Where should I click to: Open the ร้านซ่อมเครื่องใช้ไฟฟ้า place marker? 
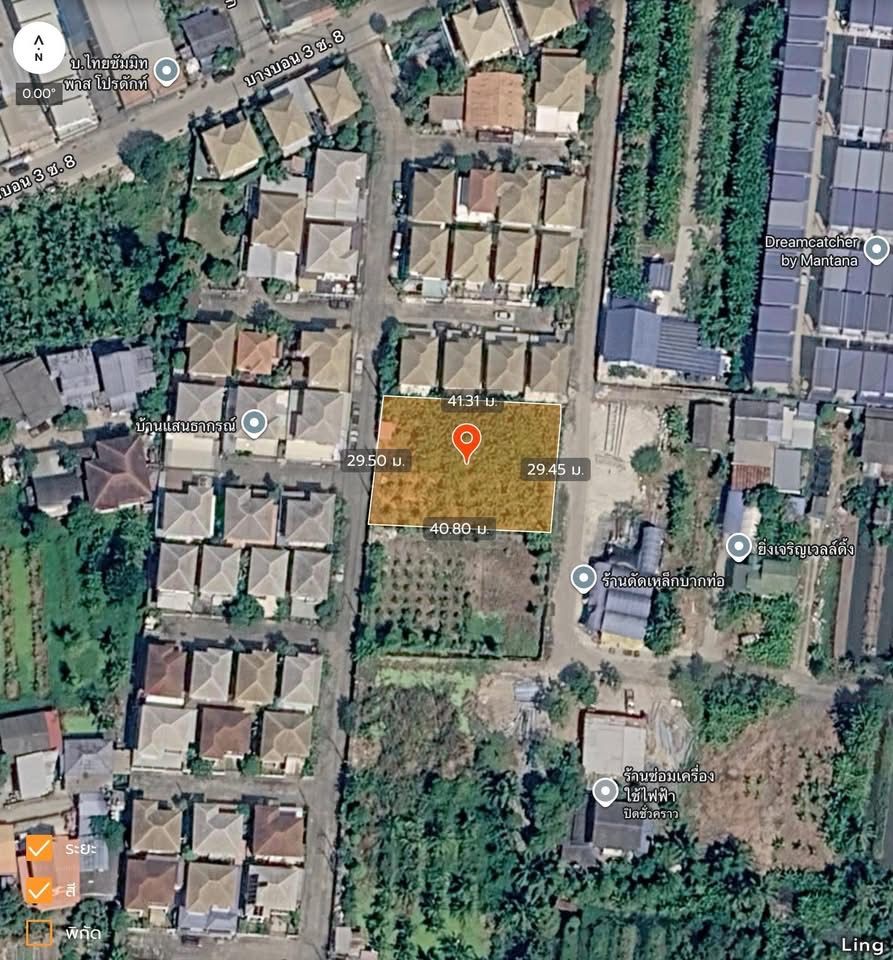(x=605, y=792)
